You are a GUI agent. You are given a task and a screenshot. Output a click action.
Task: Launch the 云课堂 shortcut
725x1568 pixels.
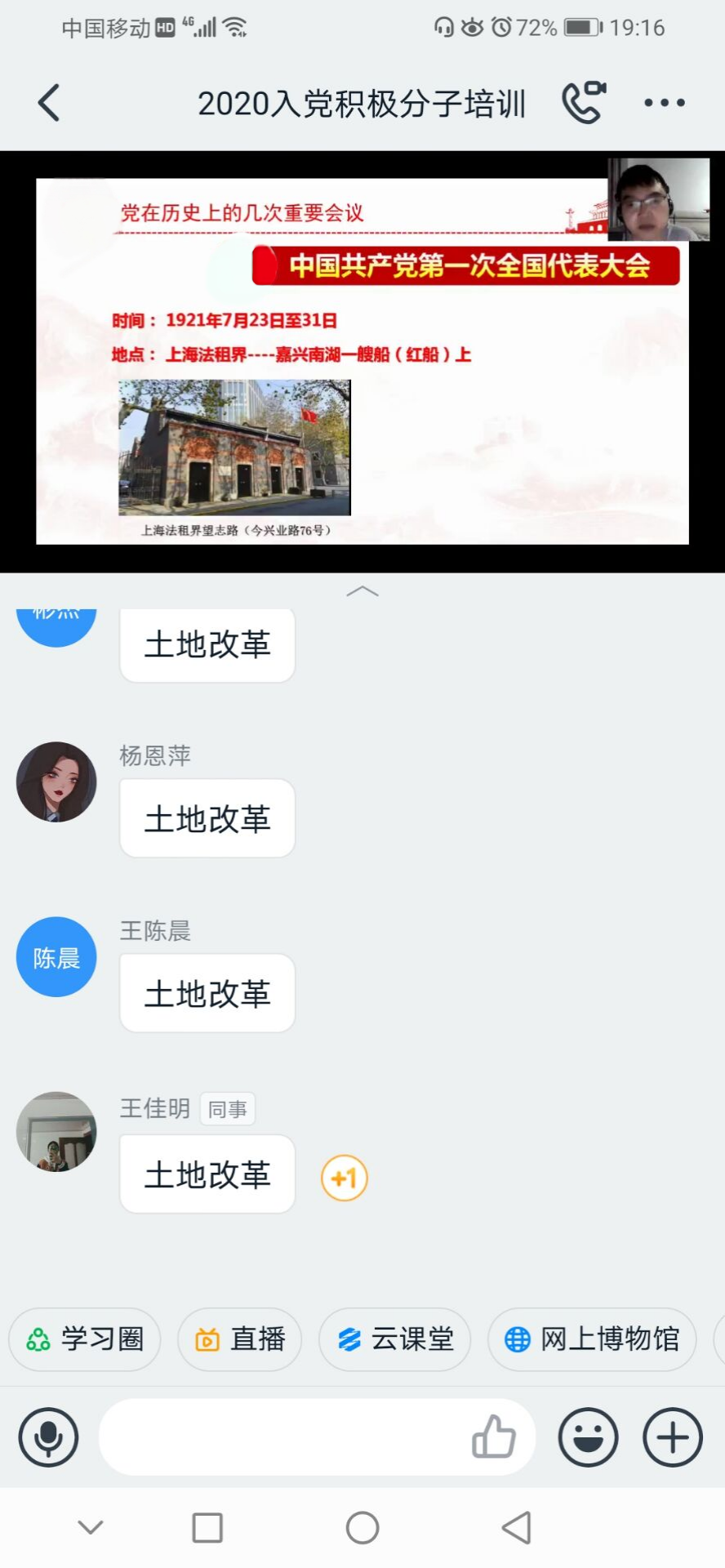[394, 1339]
